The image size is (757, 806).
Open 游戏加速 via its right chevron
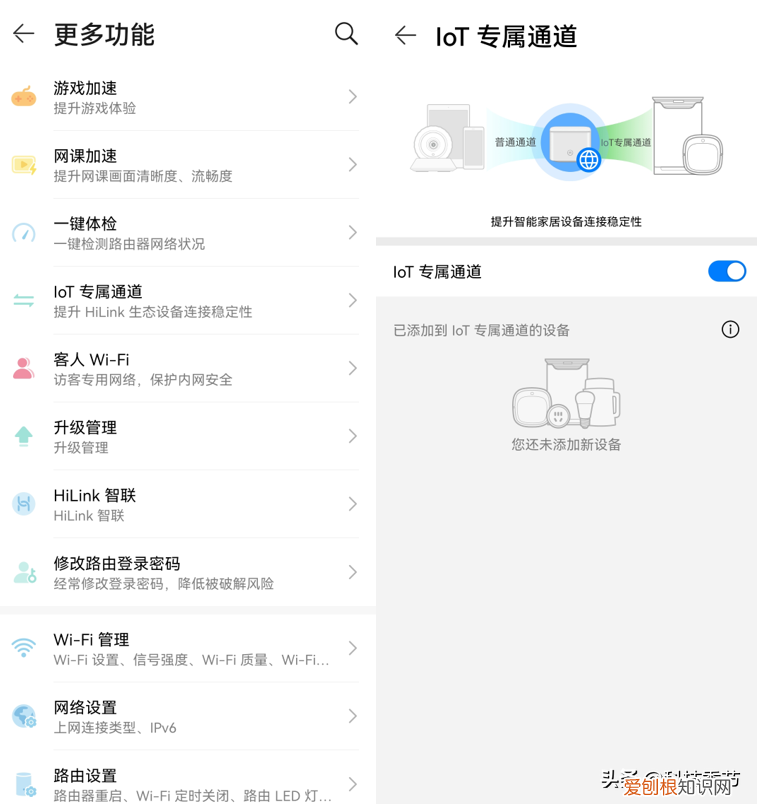354,96
